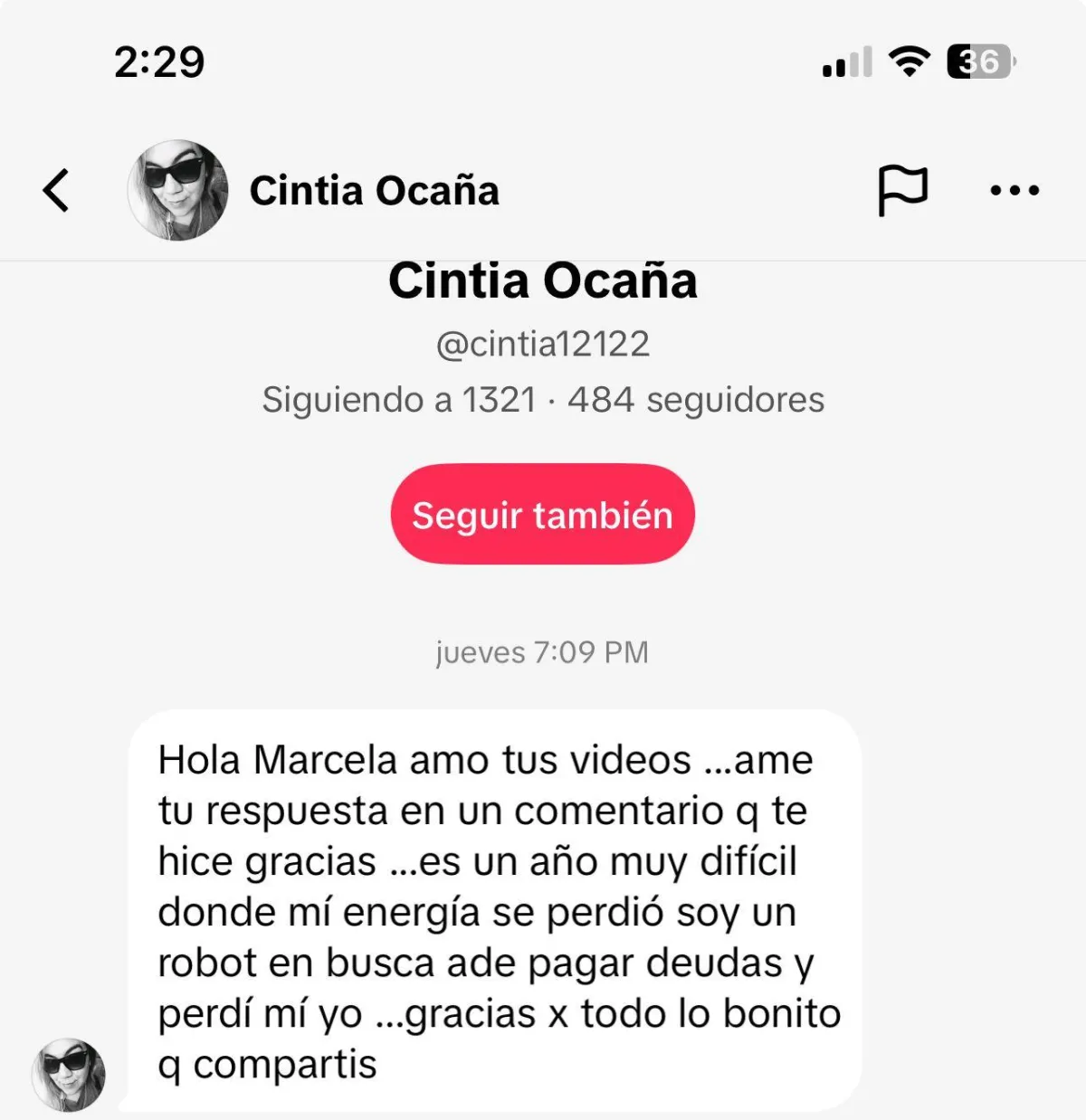Go back from Cintia Ocaña chat
Image resolution: width=1086 pixels, height=1120 pixels.
click(x=56, y=190)
